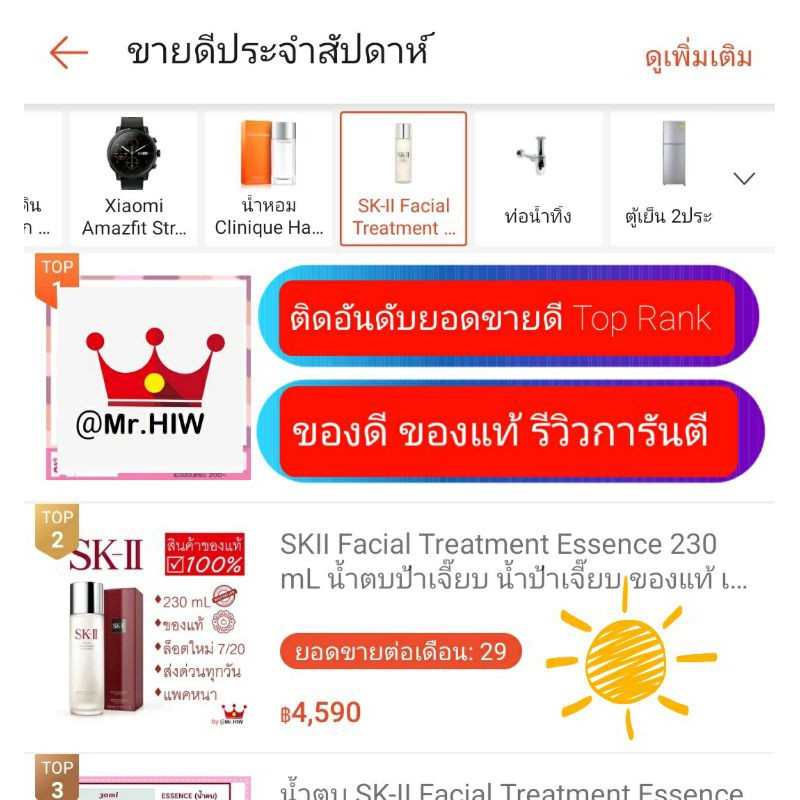
Task: Go back with the arrow icon
Action: (69, 52)
